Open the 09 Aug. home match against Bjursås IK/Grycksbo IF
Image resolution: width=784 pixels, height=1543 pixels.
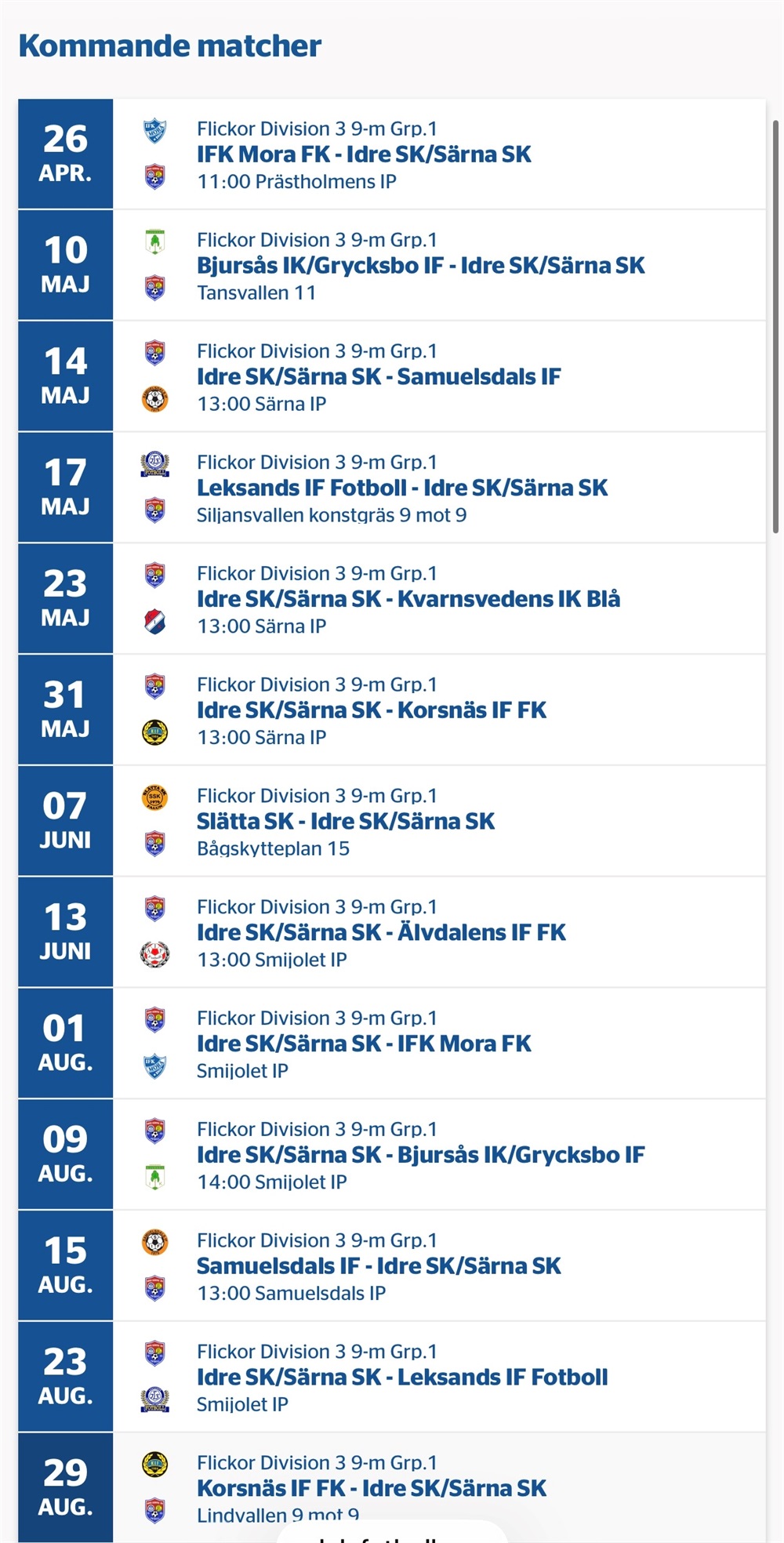pos(420,1156)
